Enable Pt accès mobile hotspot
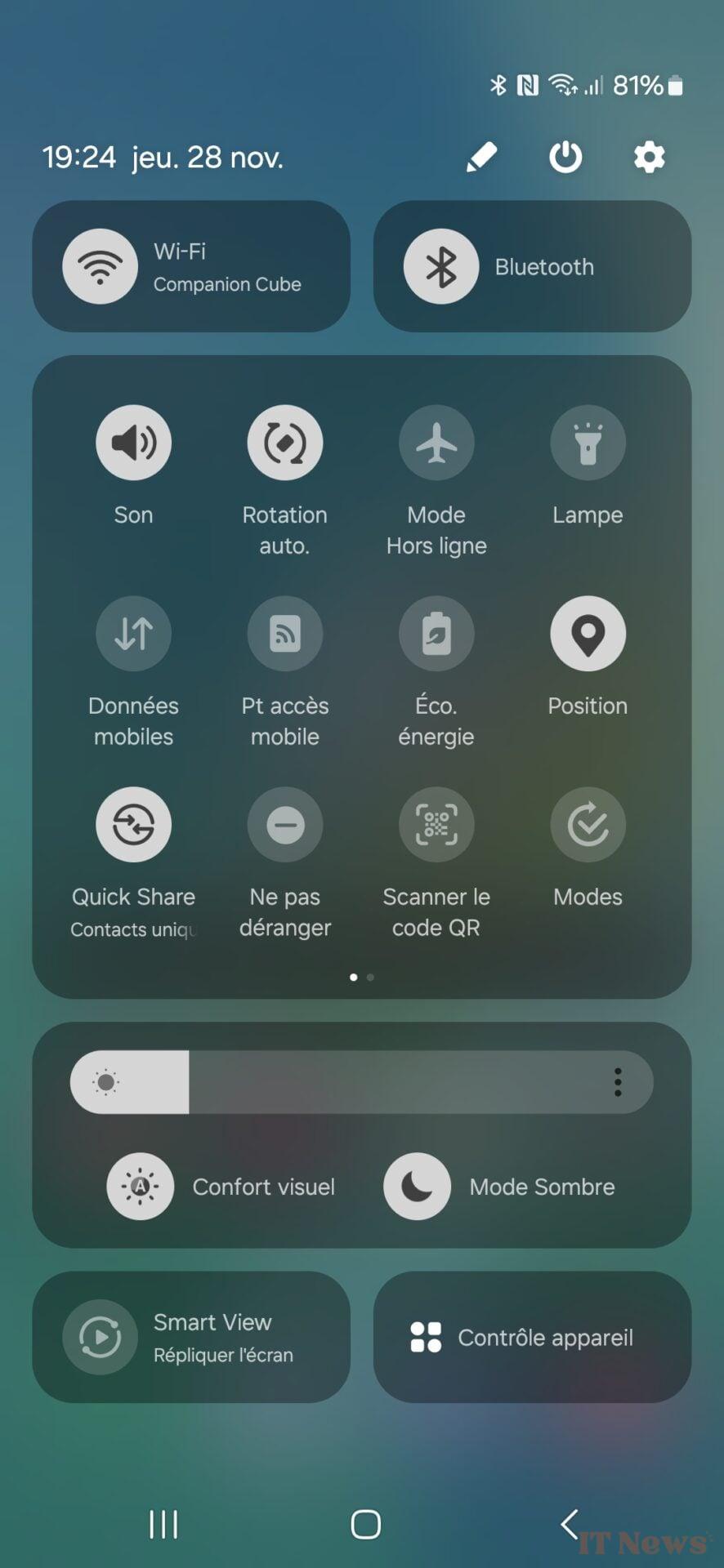724x1568 pixels. (x=285, y=634)
